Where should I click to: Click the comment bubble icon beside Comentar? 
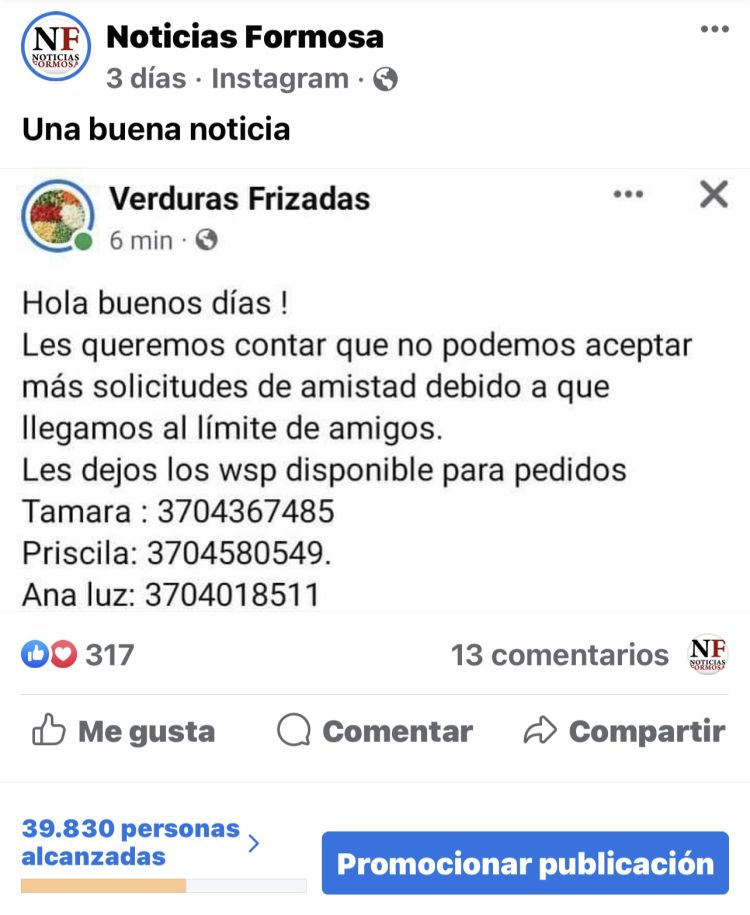(294, 731)
